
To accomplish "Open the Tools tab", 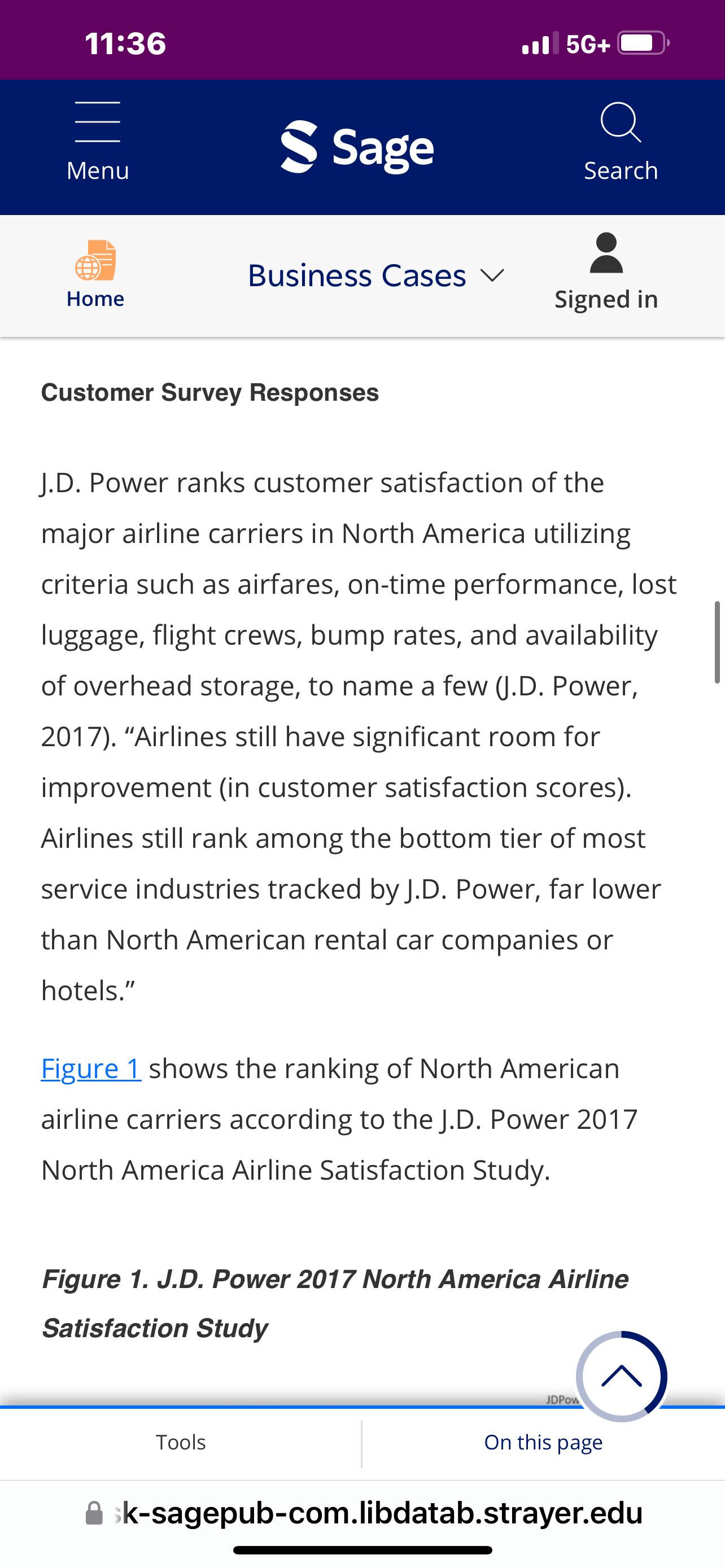I will click(181, 1443).
